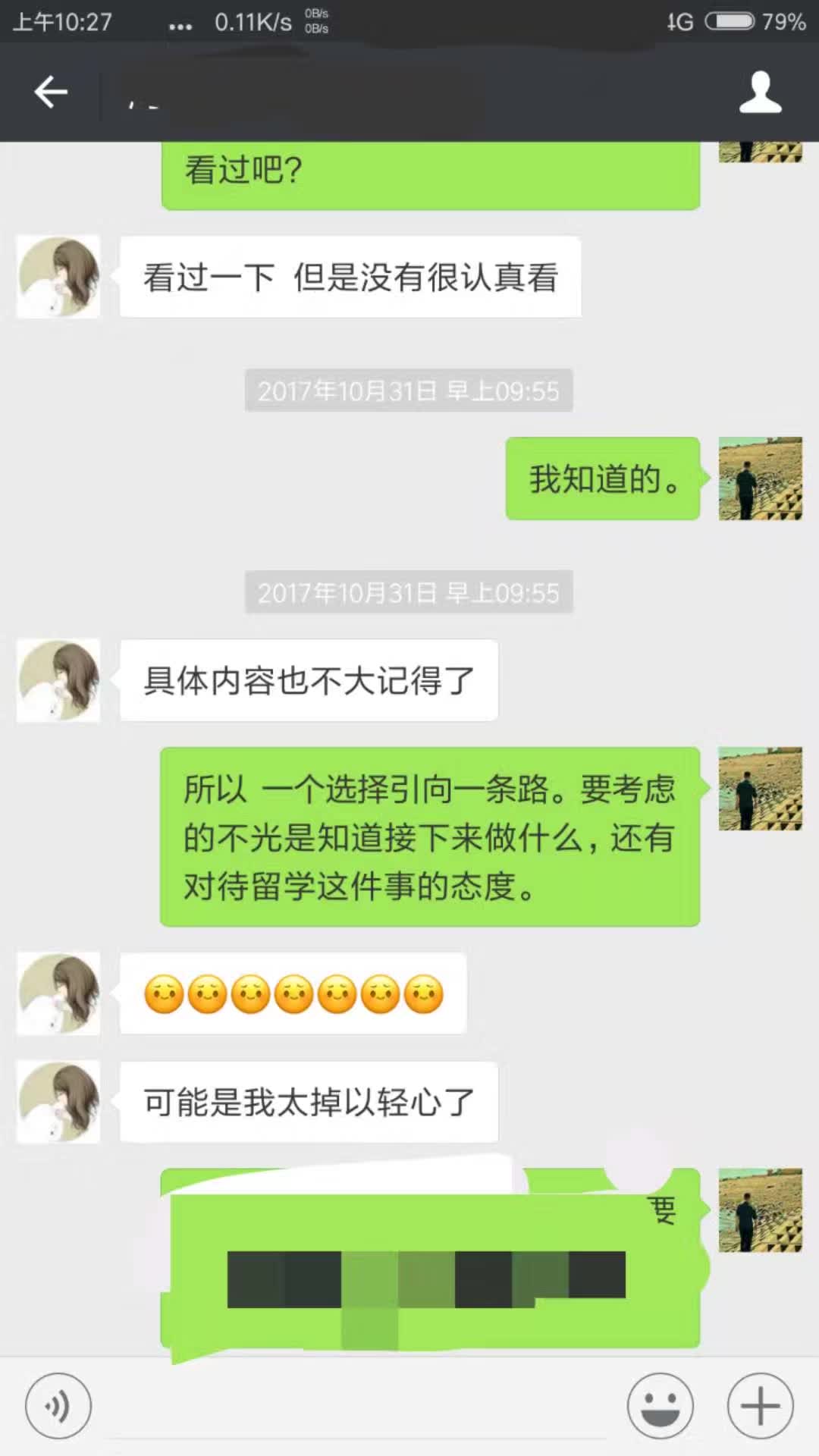Open contact avatar beside 看过一下 message
This screenshot has height=1456, width=819.
(58, 277)
